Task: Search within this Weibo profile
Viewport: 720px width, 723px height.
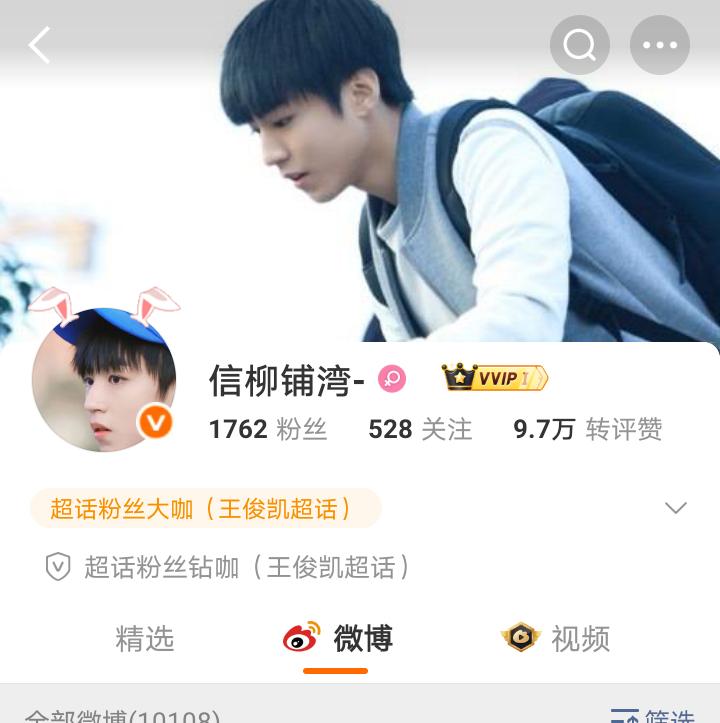Action: click(579, 45)
